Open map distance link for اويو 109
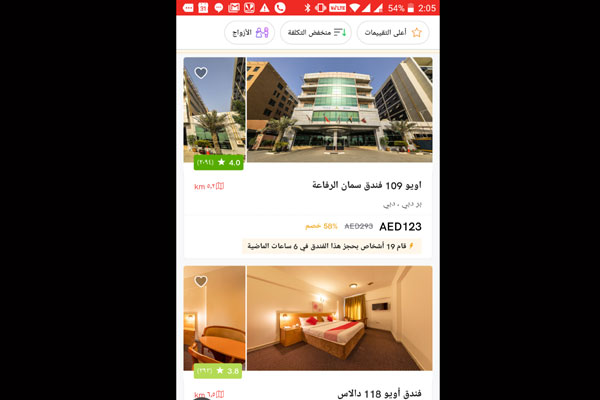Screen dimensions: 600x400 pyautogui.click(x=209, y=185)
